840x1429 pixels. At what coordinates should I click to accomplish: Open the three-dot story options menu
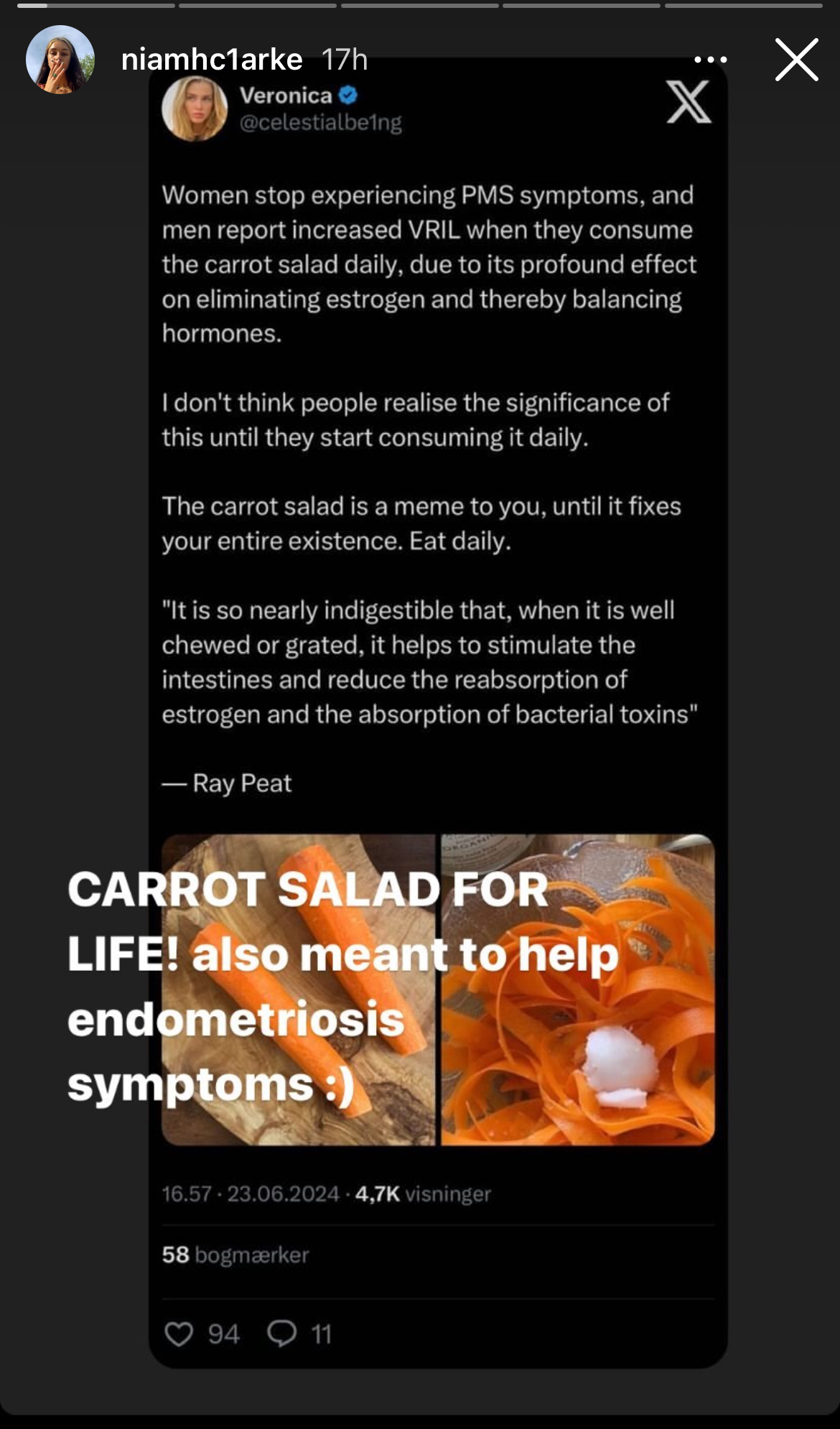click(711, 60)
